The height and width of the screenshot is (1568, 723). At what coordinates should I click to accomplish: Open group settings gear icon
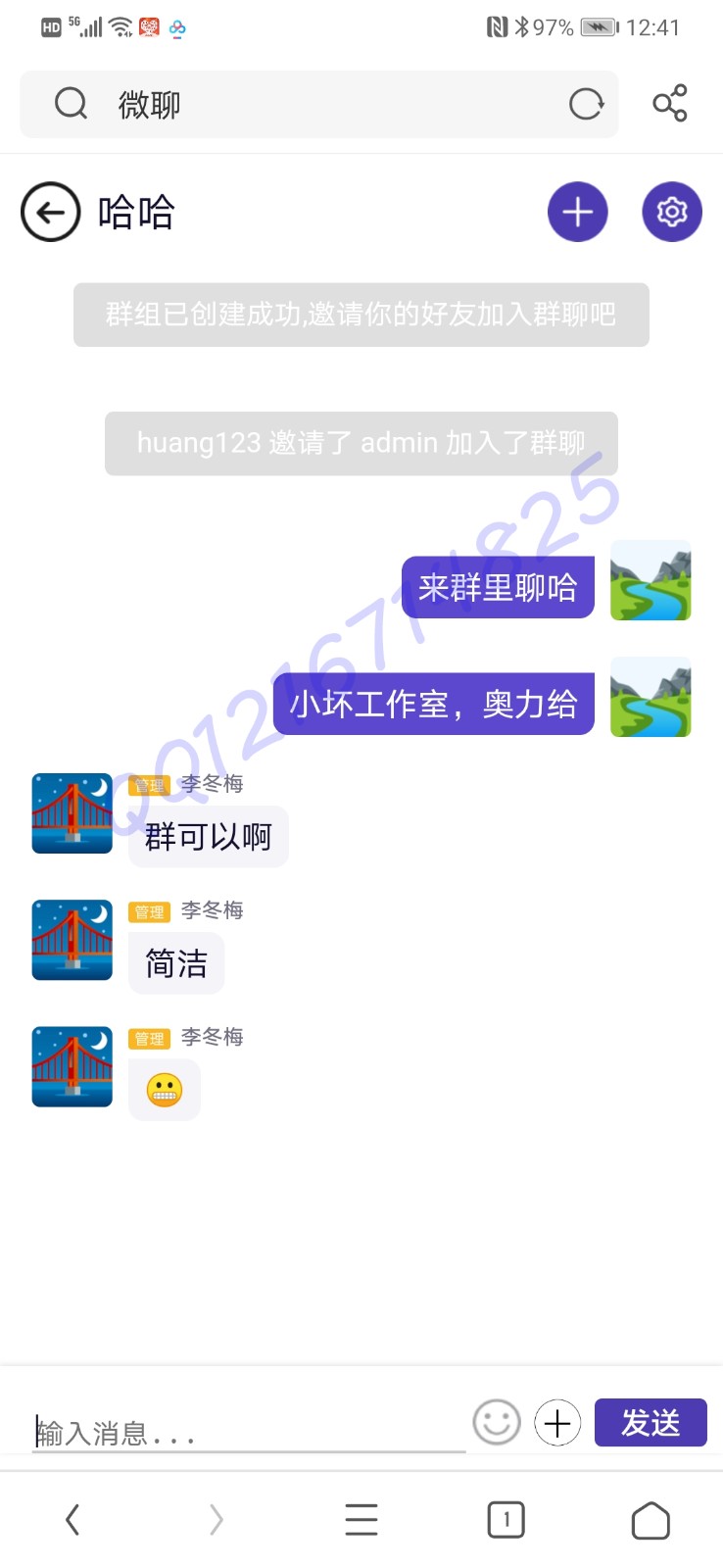pyautogui.click(x=672, y=212)
